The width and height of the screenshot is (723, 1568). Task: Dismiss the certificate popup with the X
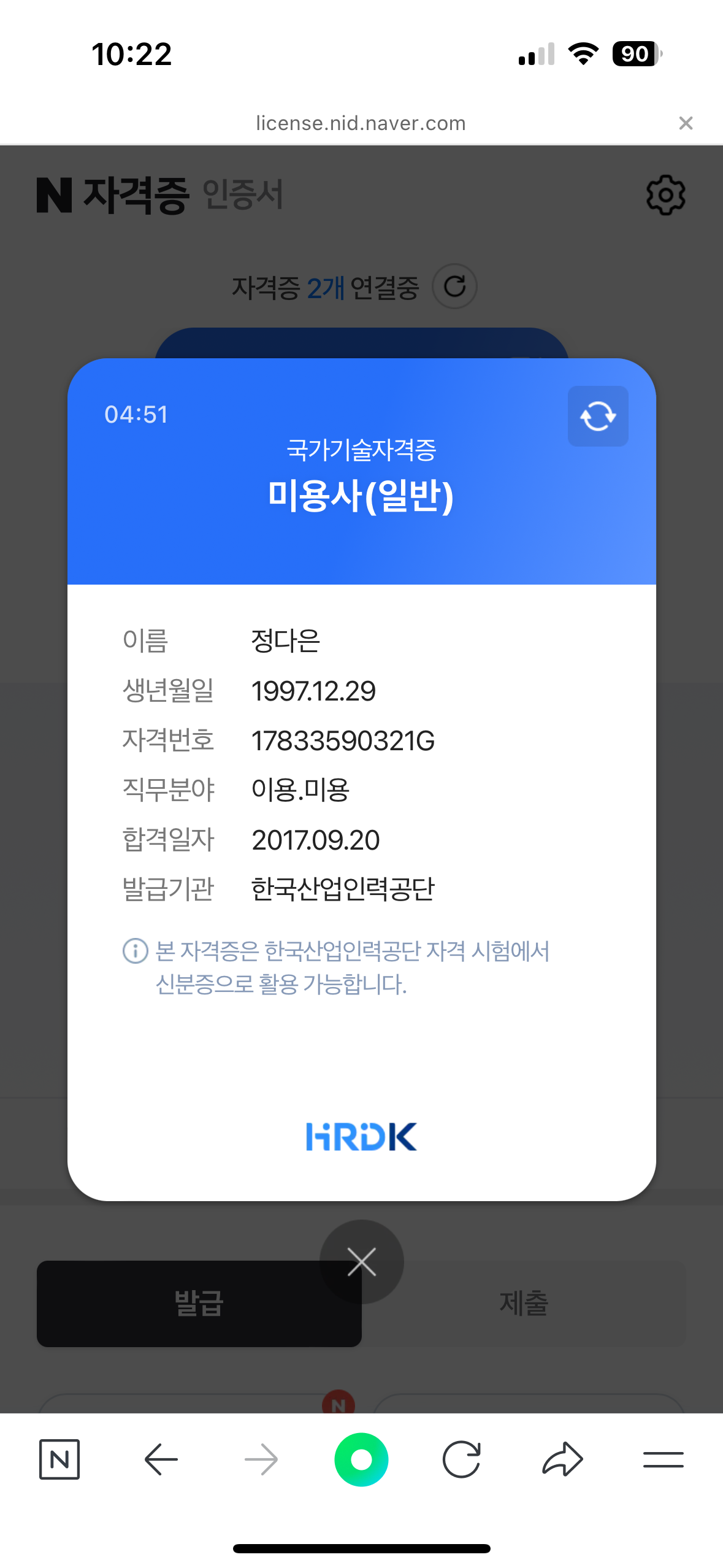pos(362,1262)
